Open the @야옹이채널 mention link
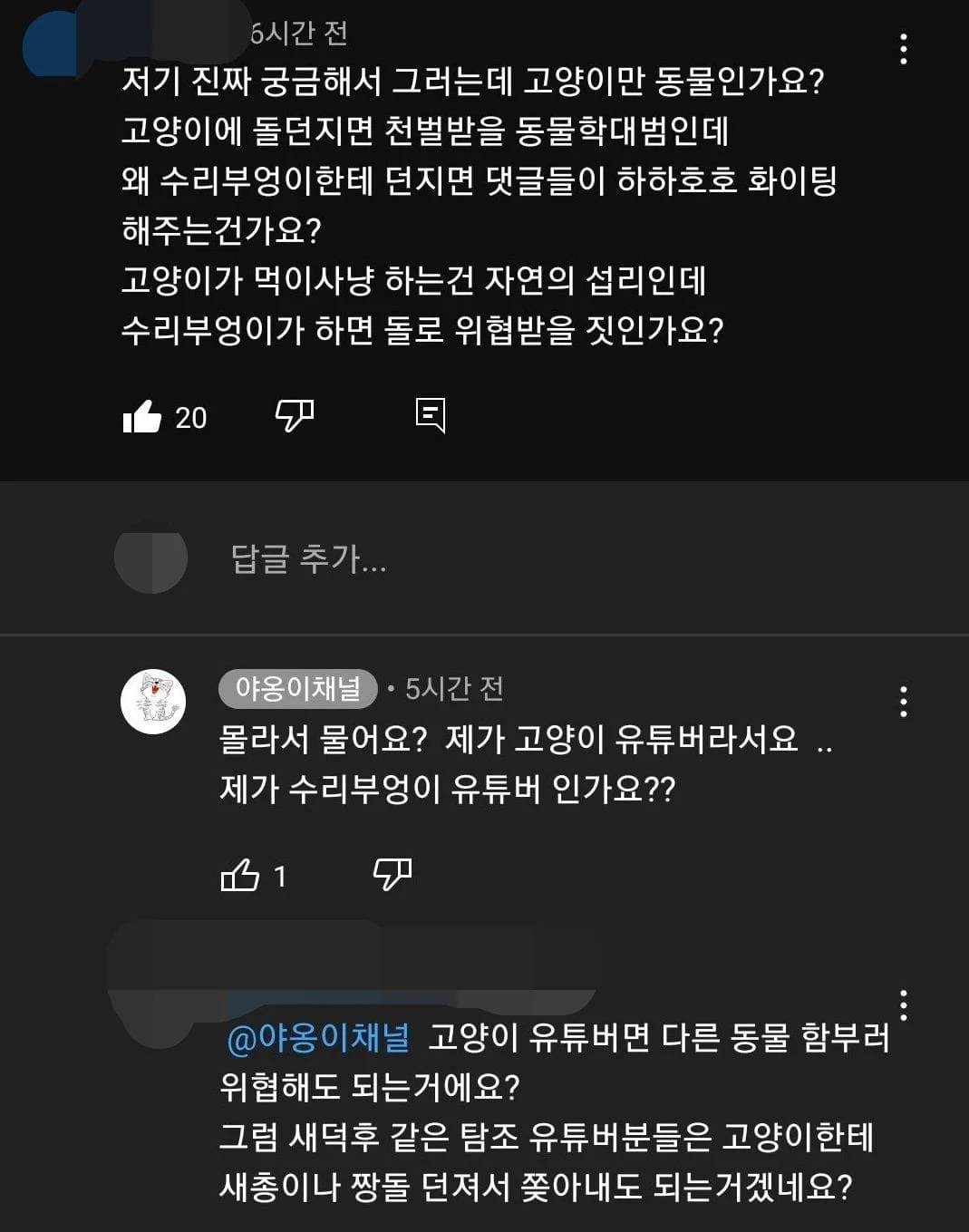 coord(317,1038)
